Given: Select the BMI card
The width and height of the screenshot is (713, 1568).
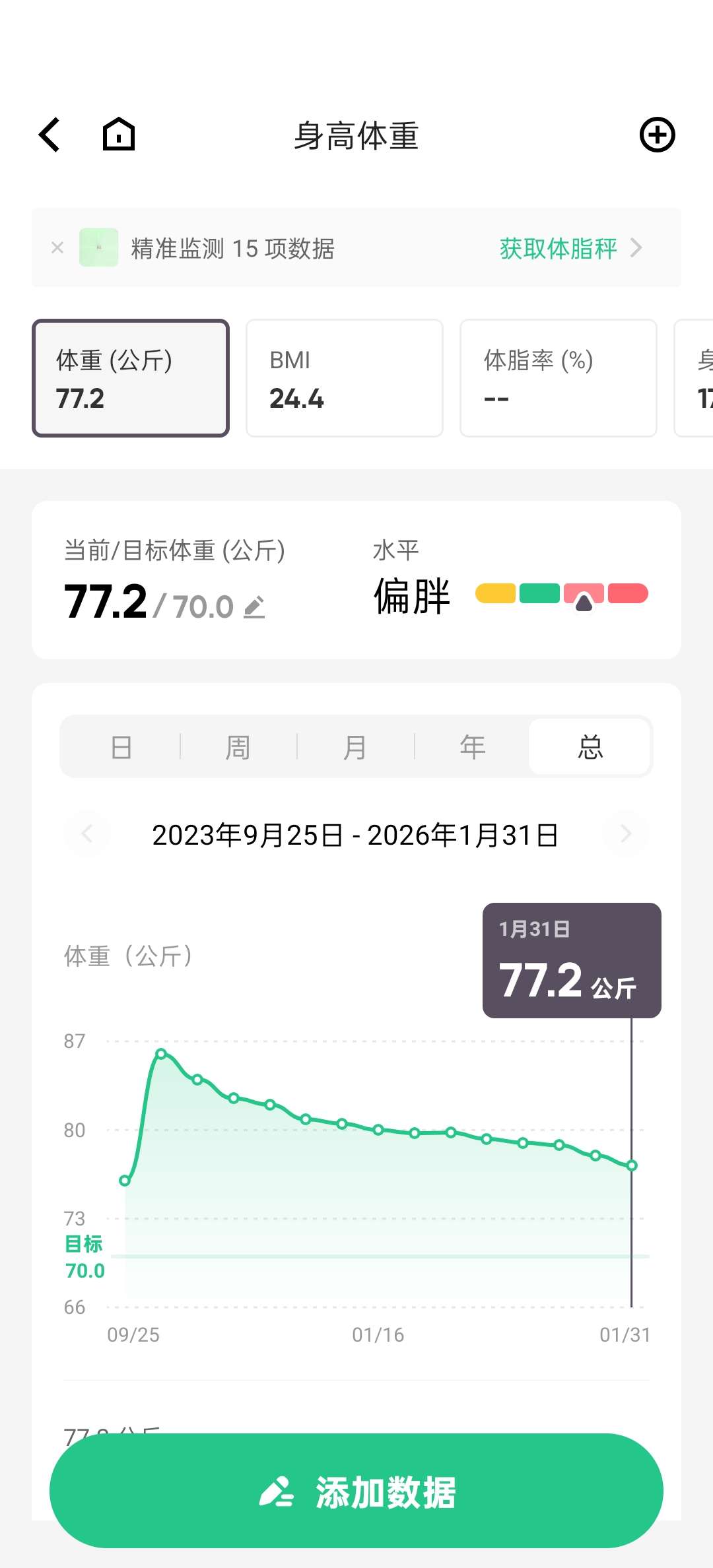Looking at the screenshot, I should tap(344, 378).
